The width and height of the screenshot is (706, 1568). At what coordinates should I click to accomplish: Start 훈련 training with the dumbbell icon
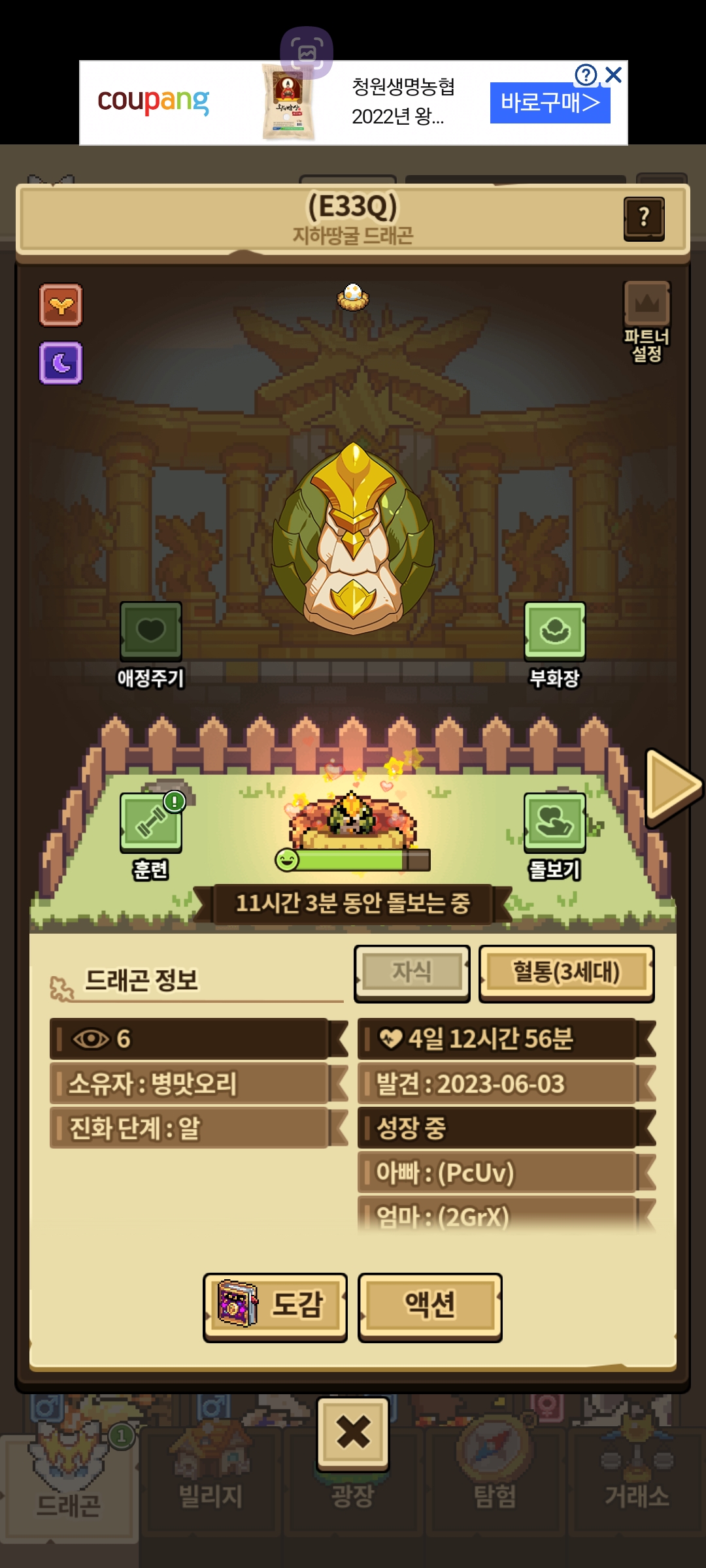(x=151, y=823)
